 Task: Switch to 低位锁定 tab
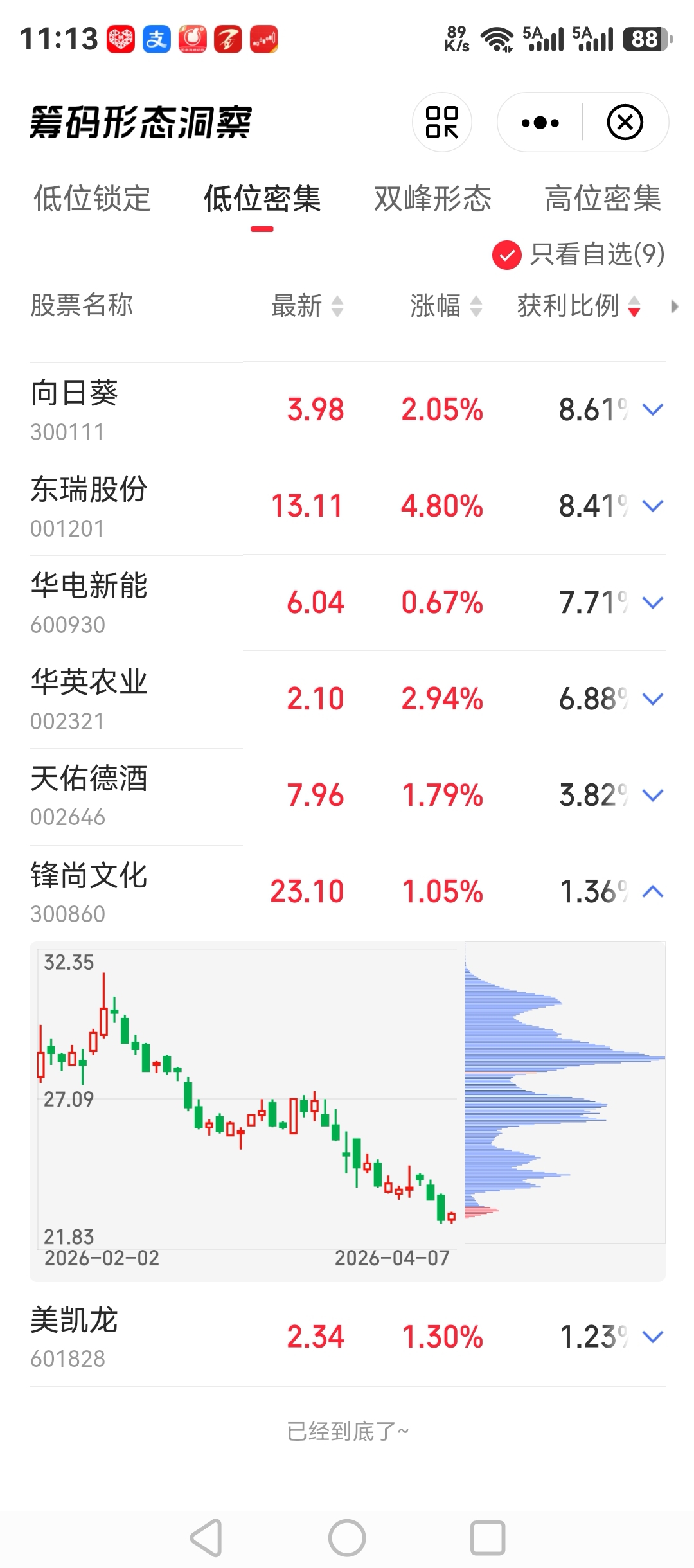coord(92,199)
